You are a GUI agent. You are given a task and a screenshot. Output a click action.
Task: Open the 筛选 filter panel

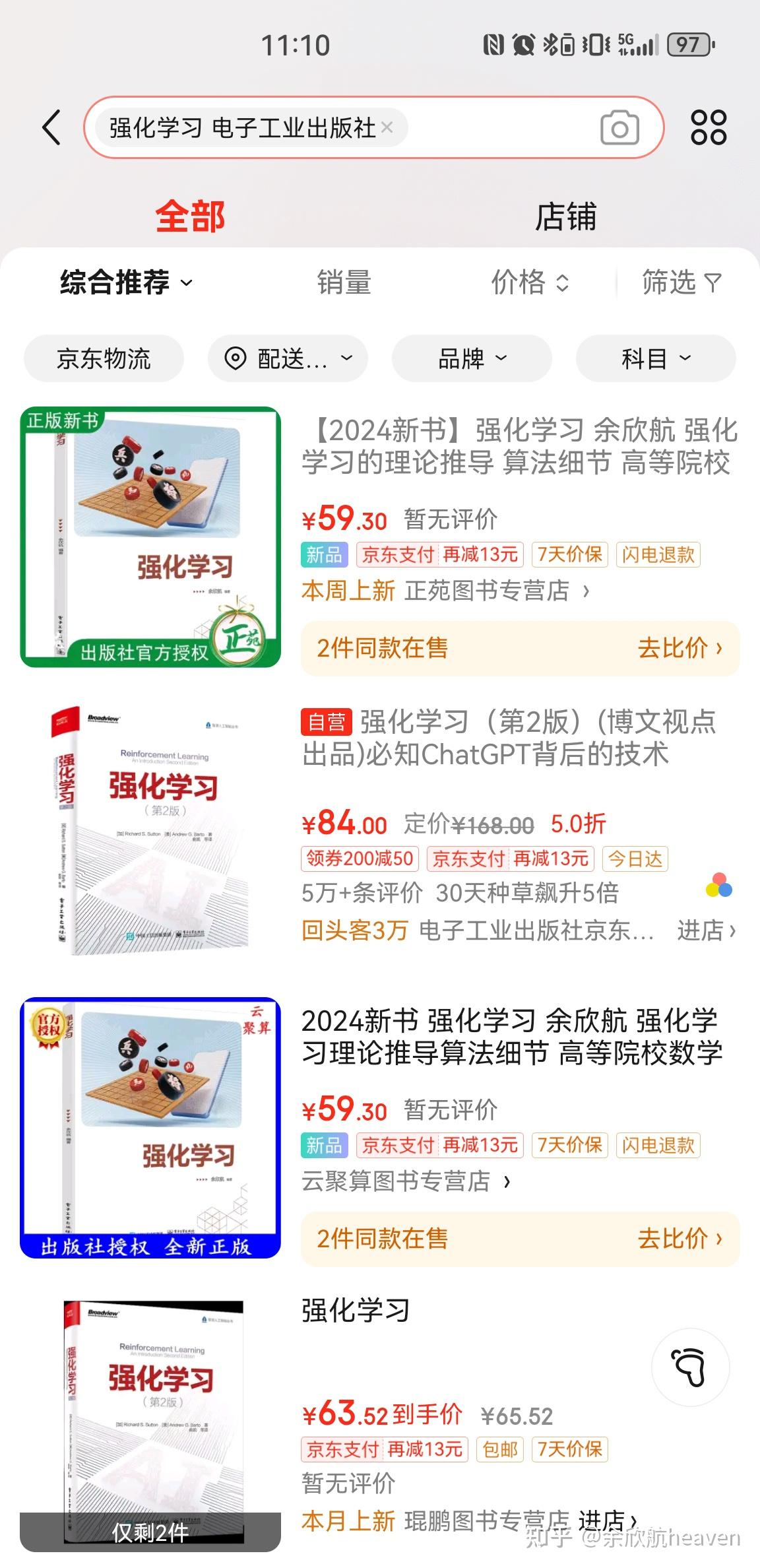[681, 282]
